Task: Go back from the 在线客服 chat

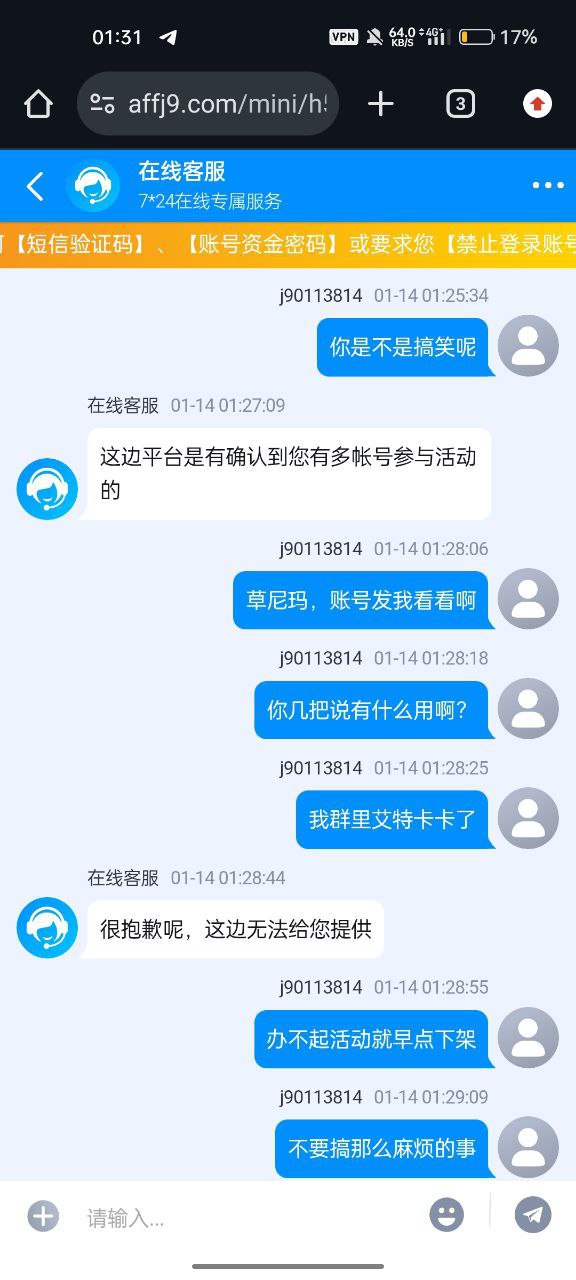Action: (x=36, y=186)
